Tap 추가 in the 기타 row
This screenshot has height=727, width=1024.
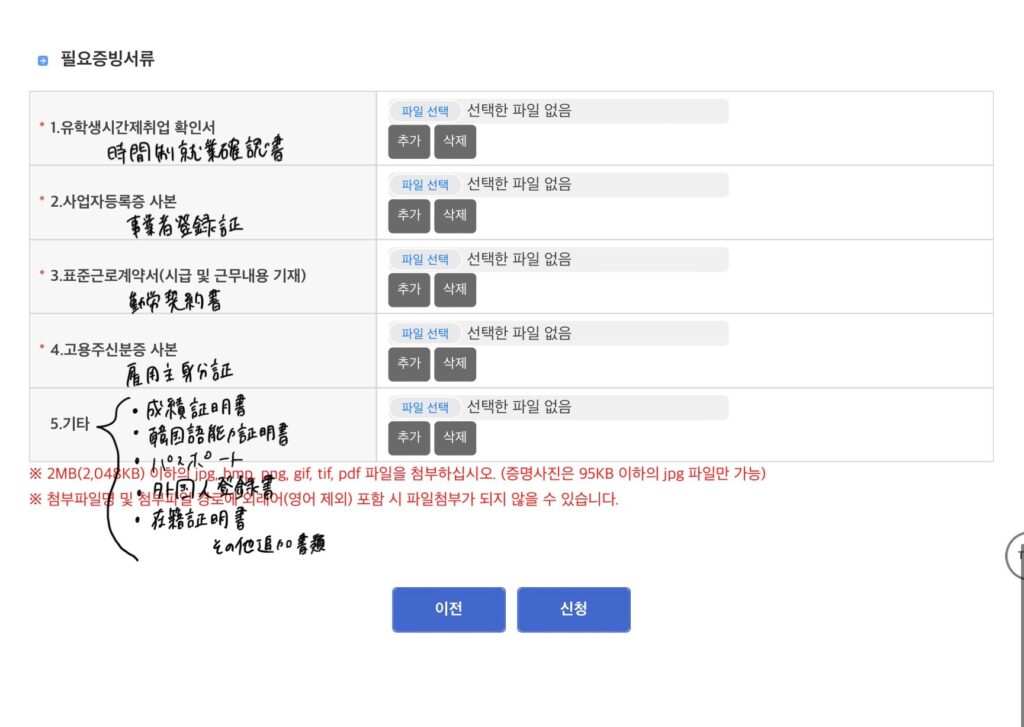pyautogui.click(x=409, y=438)
